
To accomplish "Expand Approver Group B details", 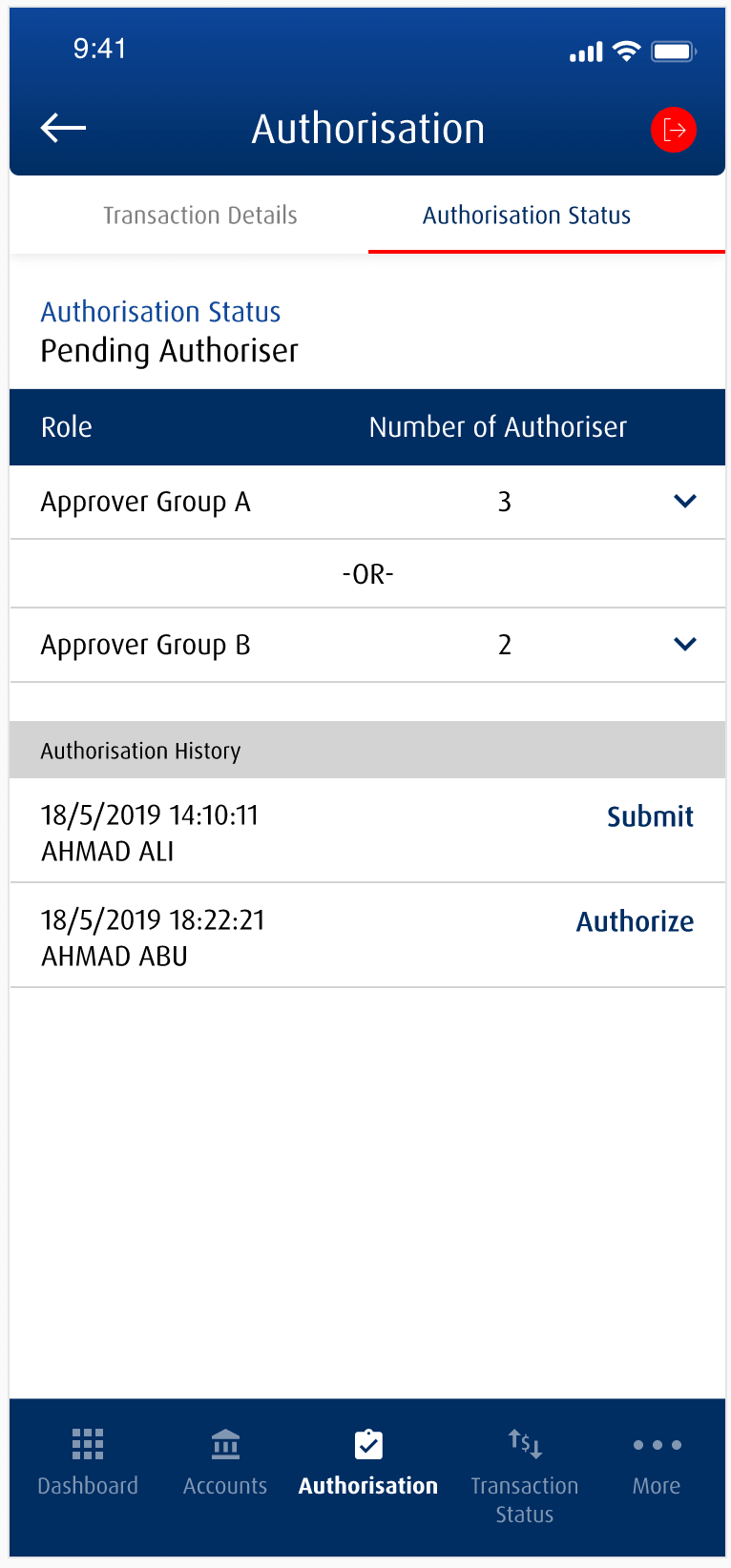I will point(685,644).
